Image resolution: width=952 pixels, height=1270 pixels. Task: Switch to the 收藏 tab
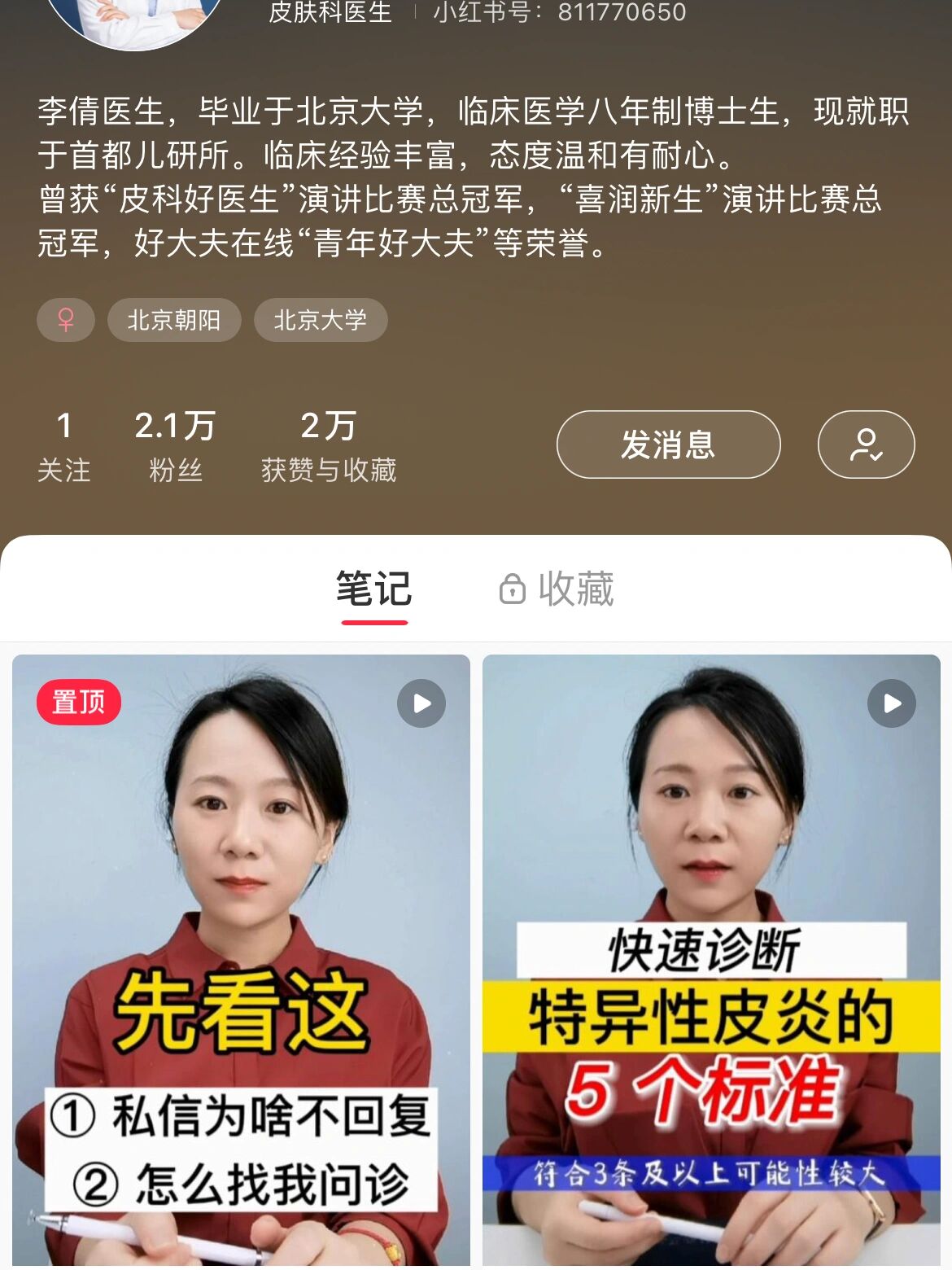[557, 589]
